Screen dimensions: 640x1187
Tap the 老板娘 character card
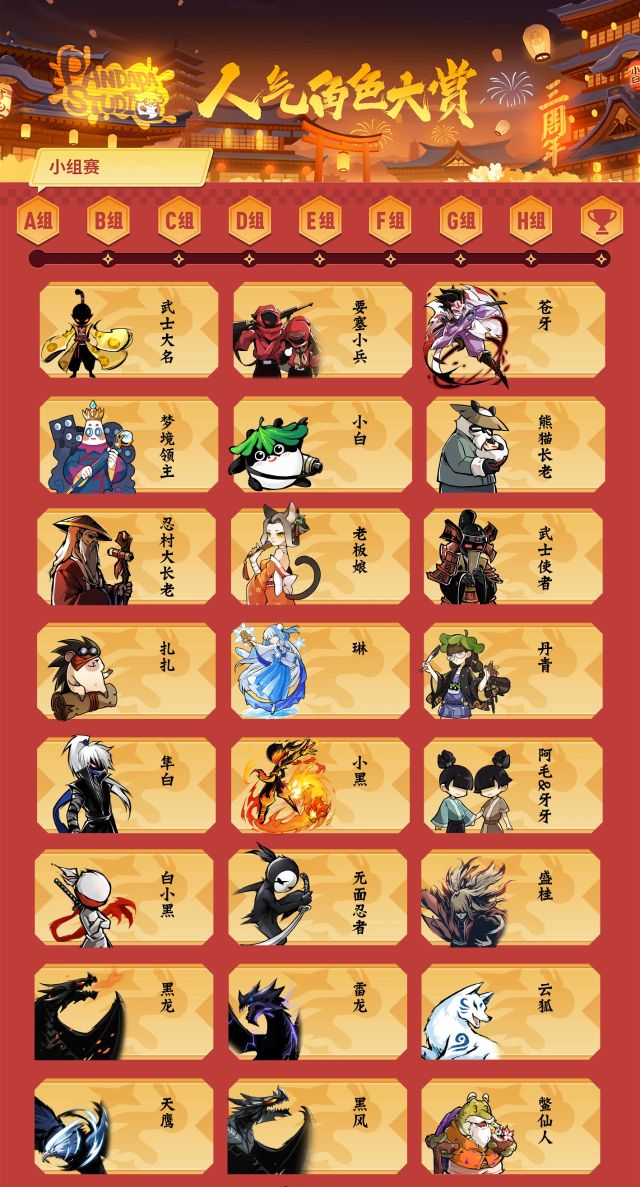pyautogui.click(x=320, y=556)
